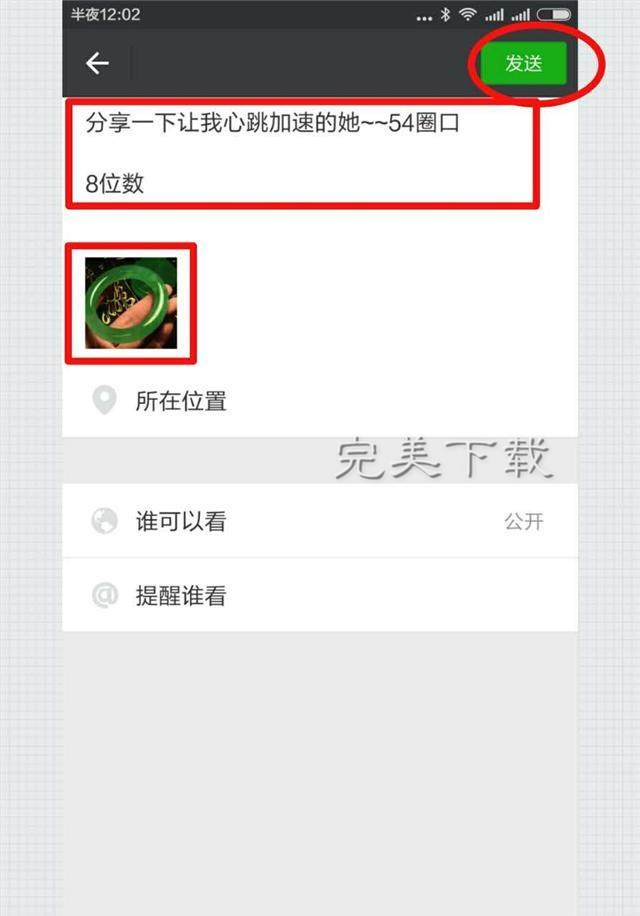The image size is (640, 916).
Task: Open 提醒谁看 mention option
Action: click(x=180, y=597)
